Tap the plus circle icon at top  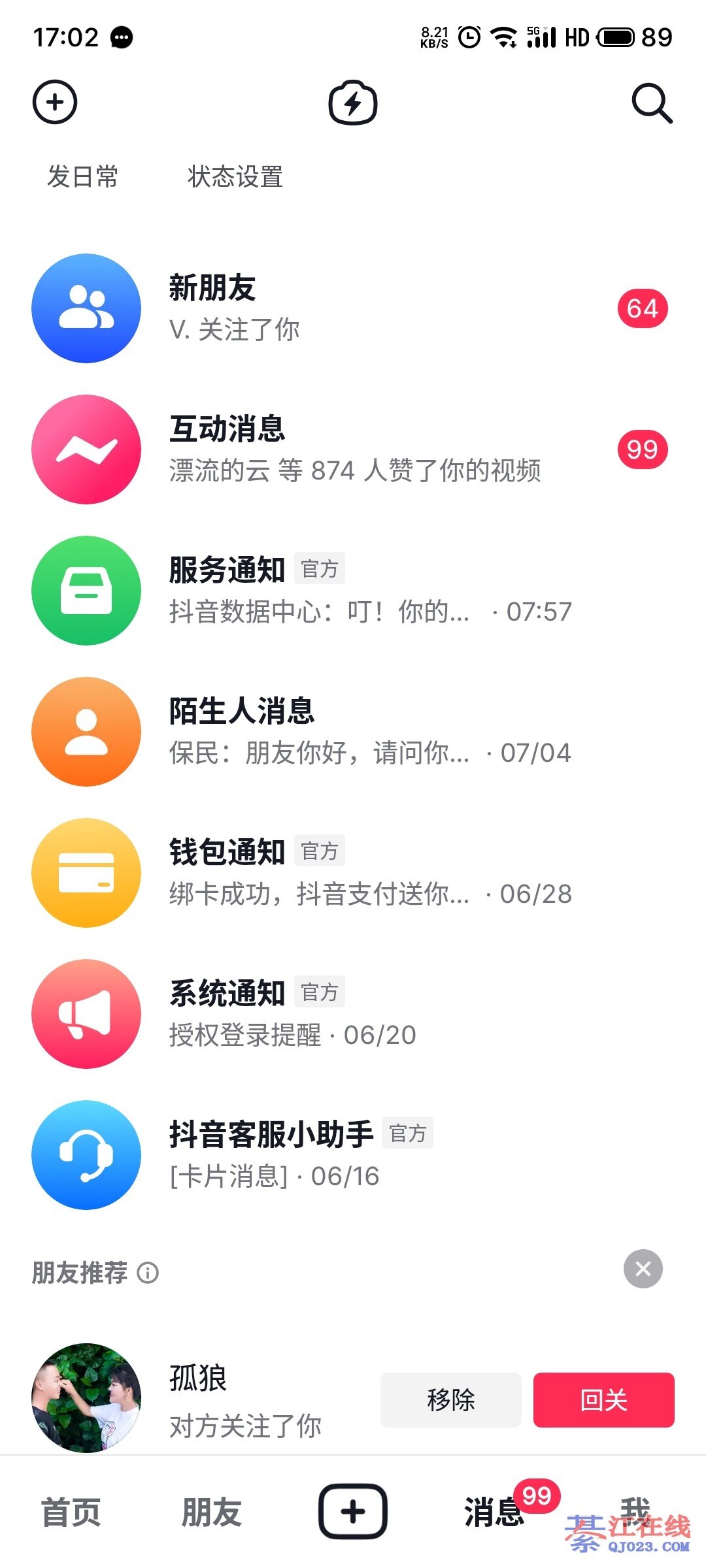point(55,102)
